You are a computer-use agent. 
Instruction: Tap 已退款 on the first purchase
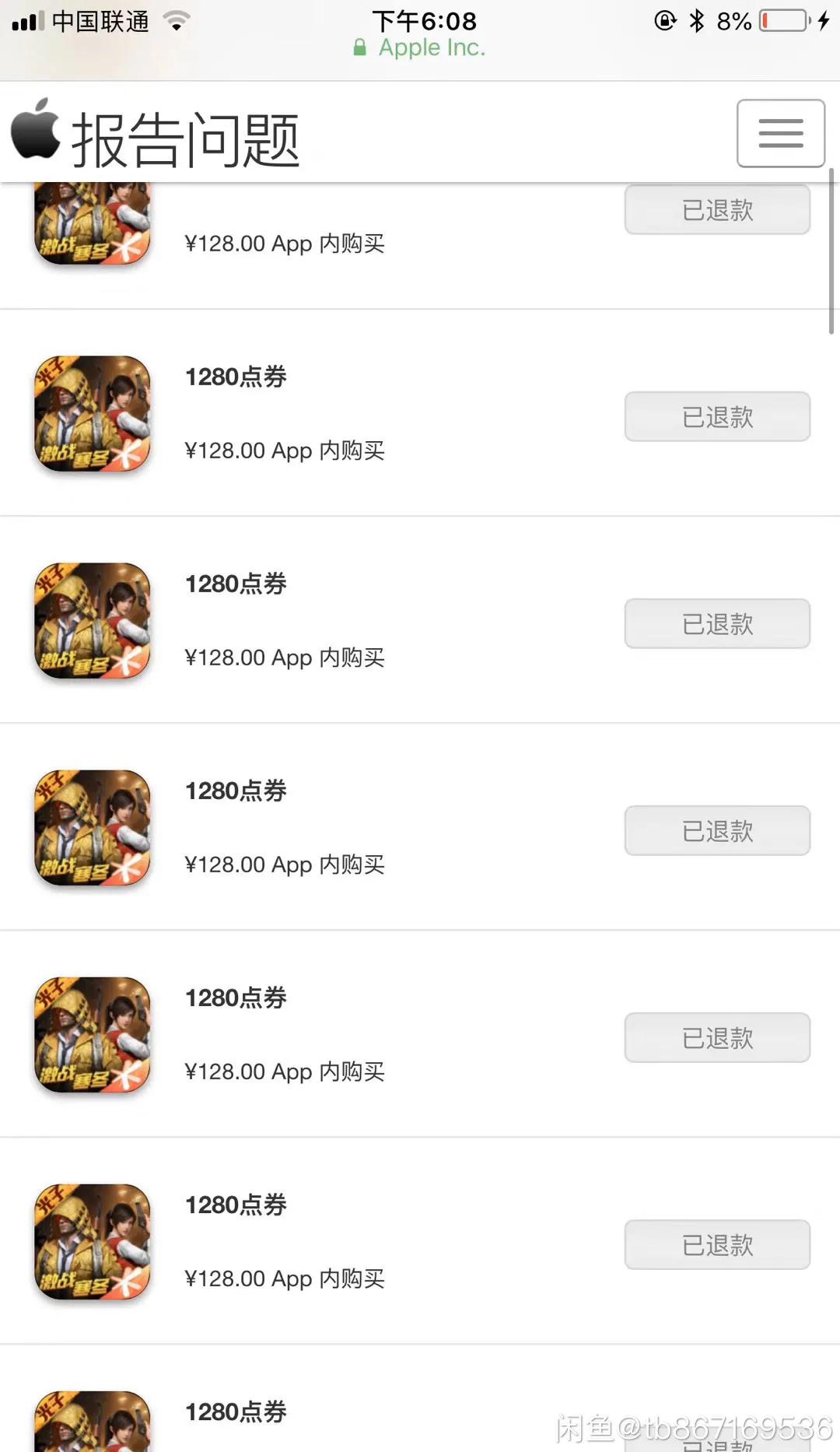click(x=716, y=209)
